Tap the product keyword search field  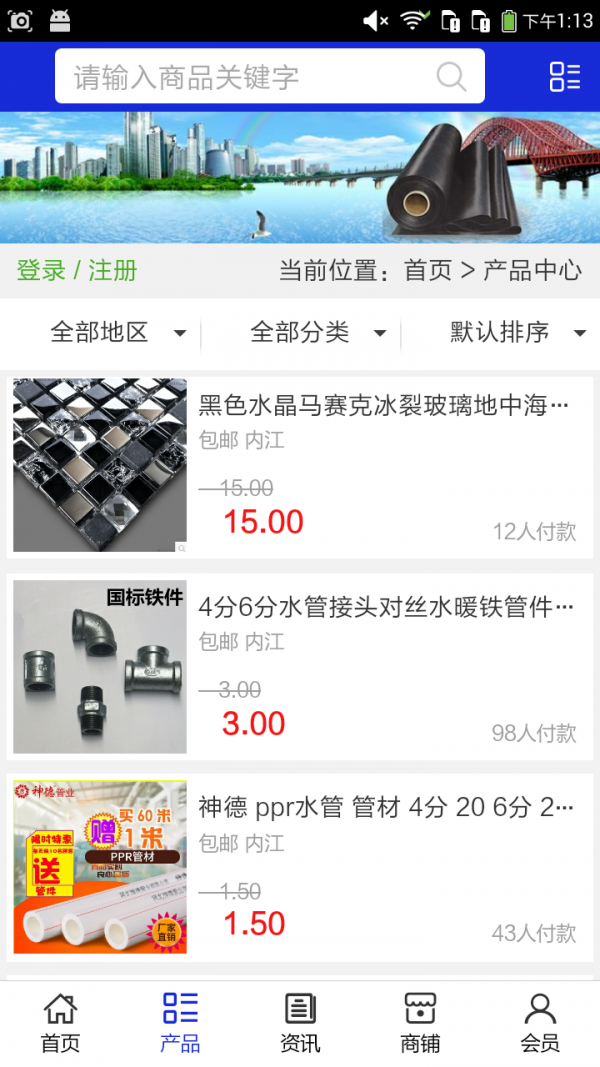(250, 77)
